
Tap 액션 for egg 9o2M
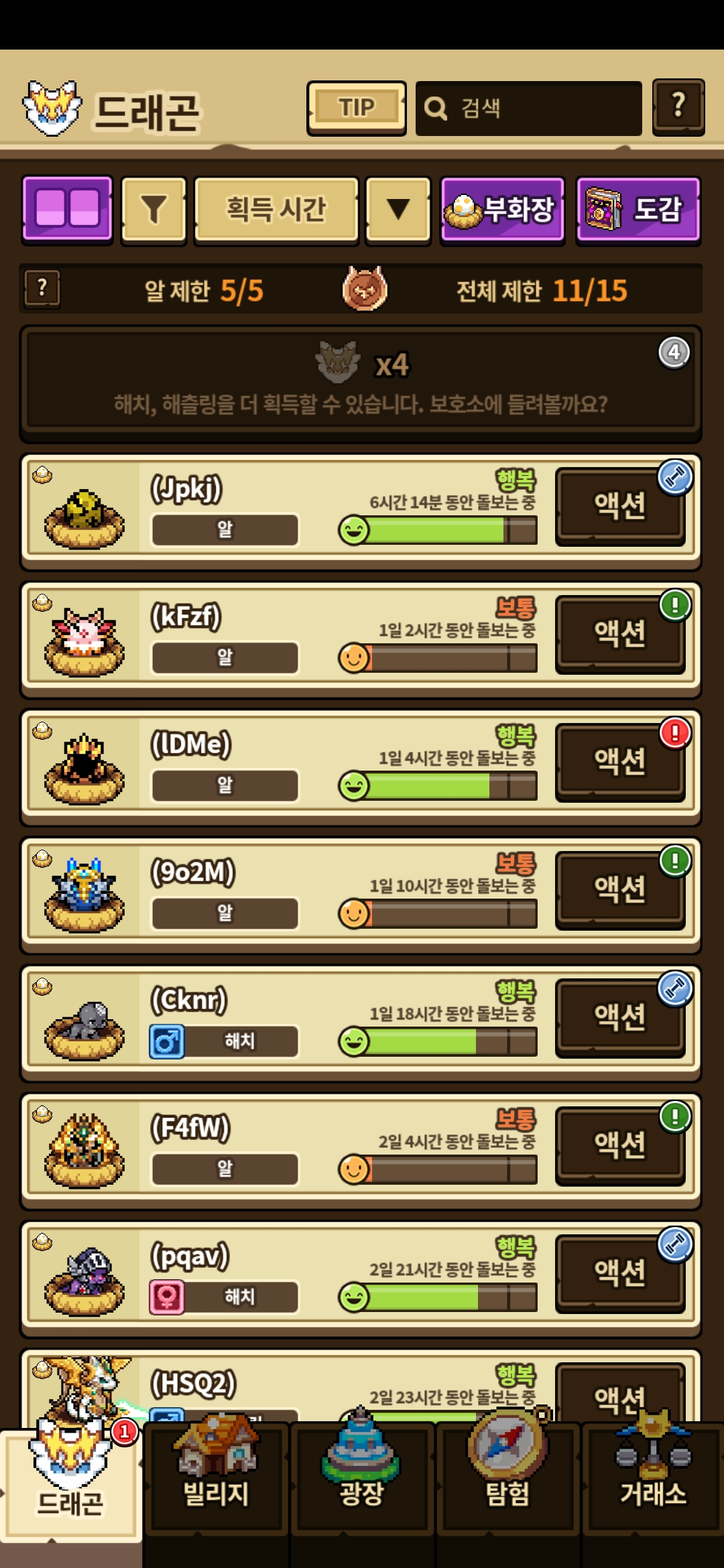(620, 890)
